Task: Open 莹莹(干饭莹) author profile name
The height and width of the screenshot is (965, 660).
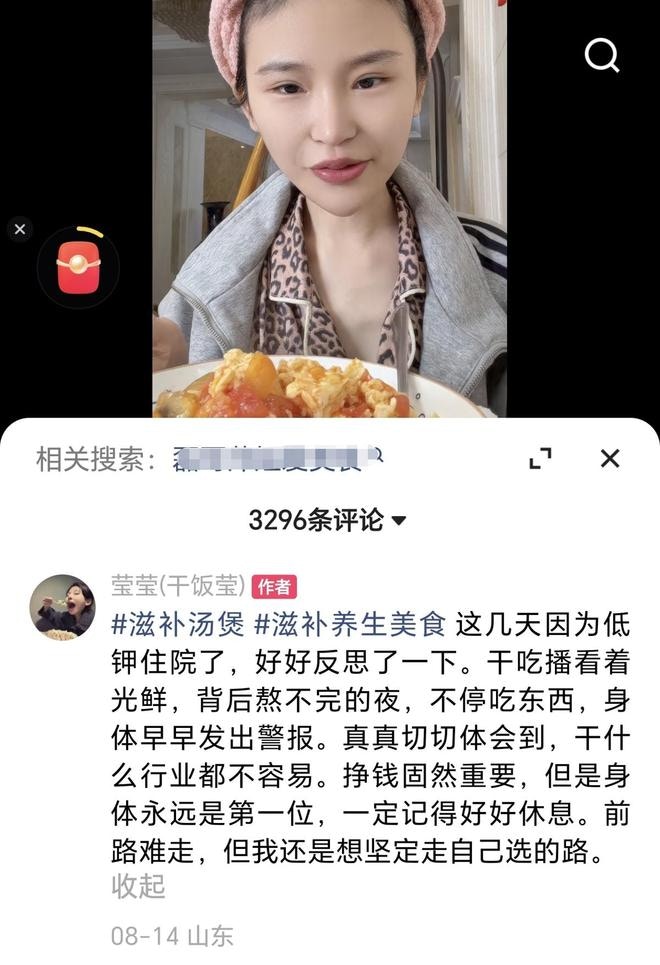Action: [x=179, y=586]
